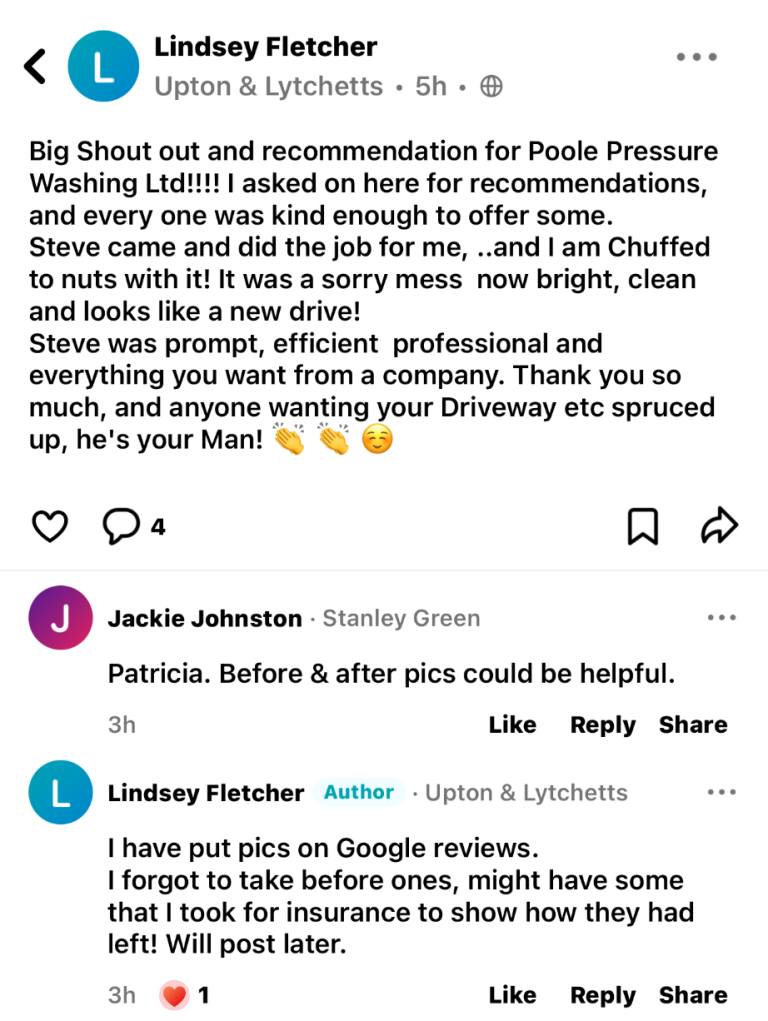768x1021 pixels.
Task: Reply to Lindsey Fletcher's author comment
Action: (602, 995)
